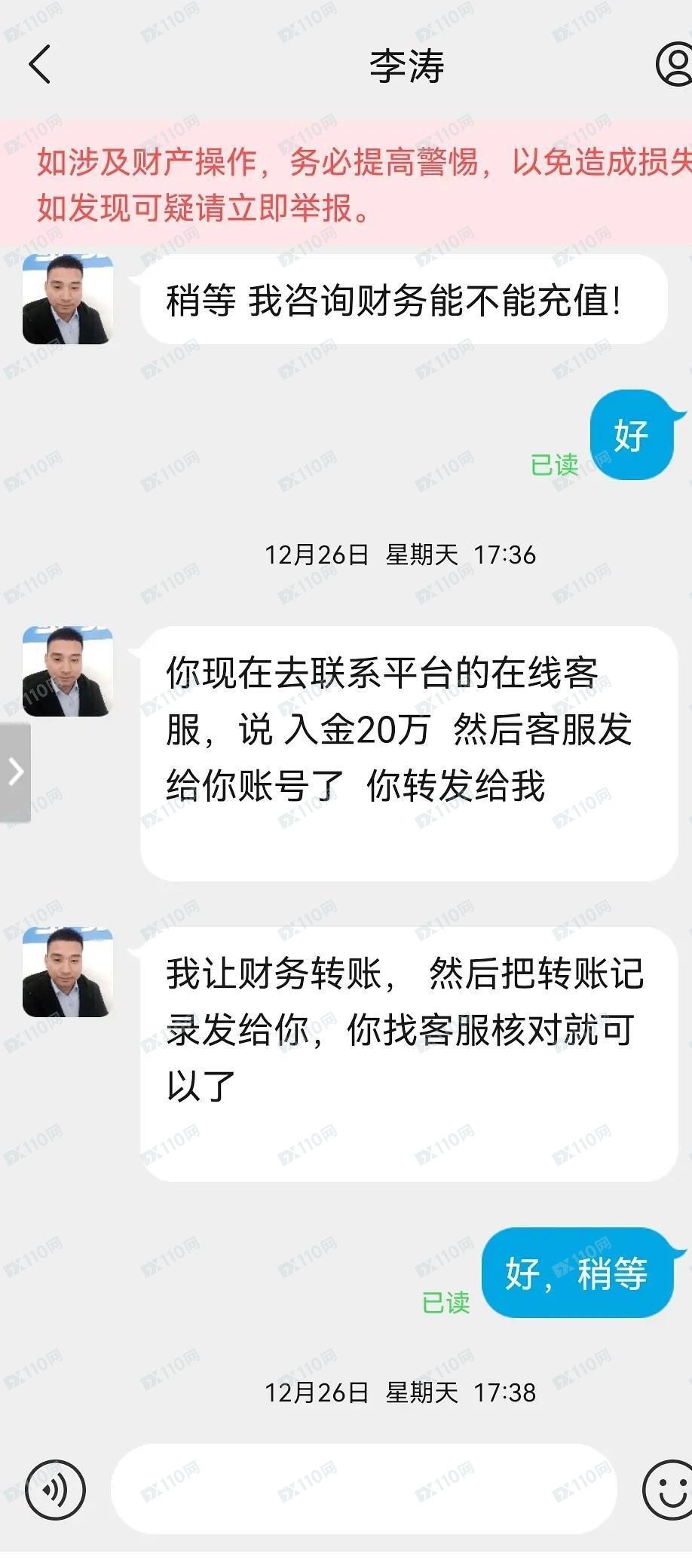The width and height of the screenshot is (692, 1568).
Task: Go back from the 李涛 chat
Action: pyautogui.click(x=39, y=65)
